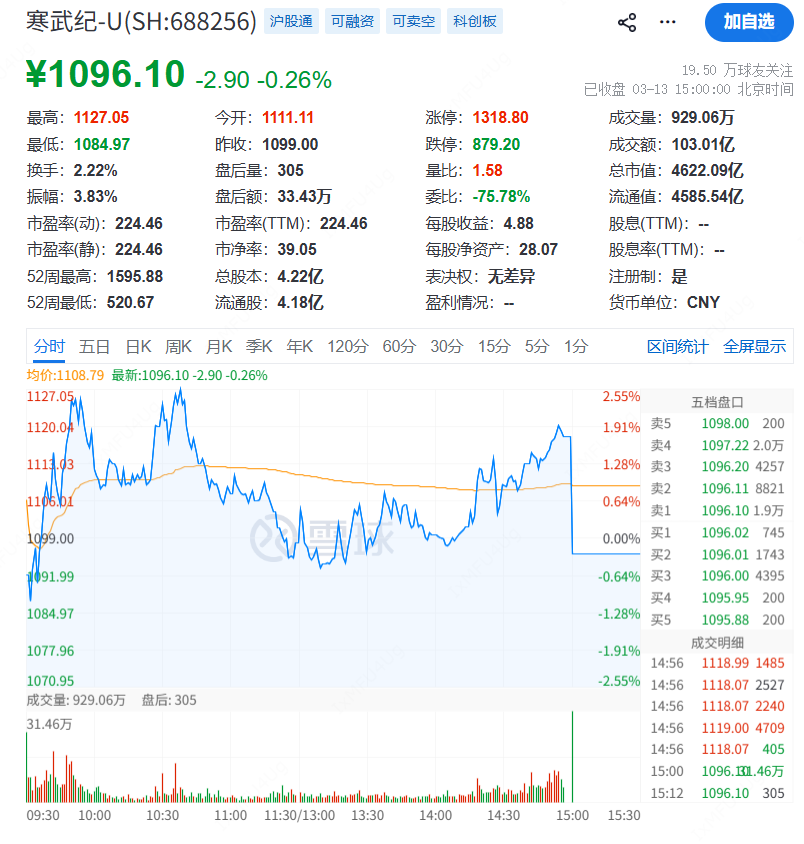Switch to the 120分 chart tab
This screenshot has height=844, width=804.
(348, 346)
